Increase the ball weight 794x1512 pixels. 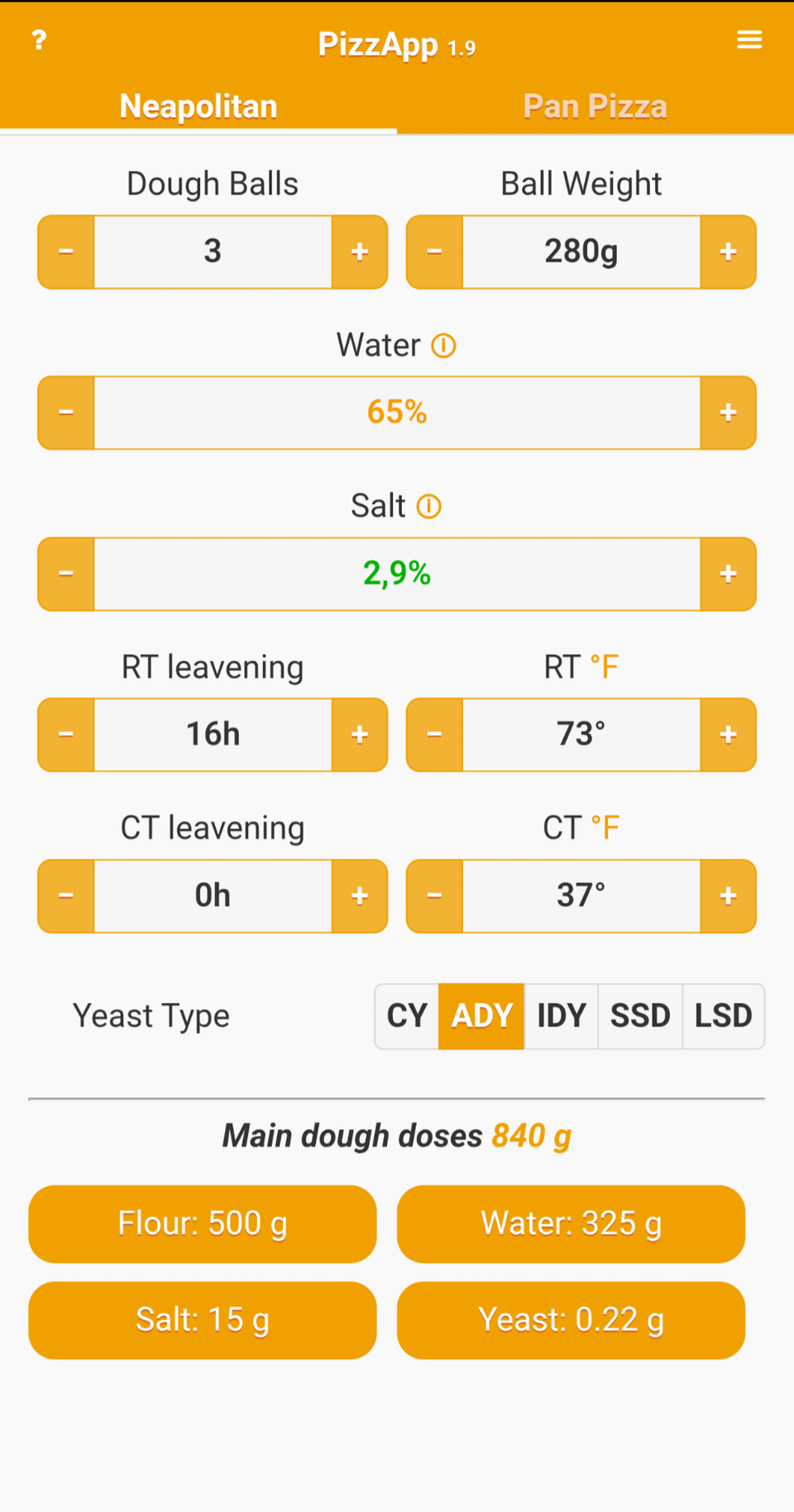(728, 252)
